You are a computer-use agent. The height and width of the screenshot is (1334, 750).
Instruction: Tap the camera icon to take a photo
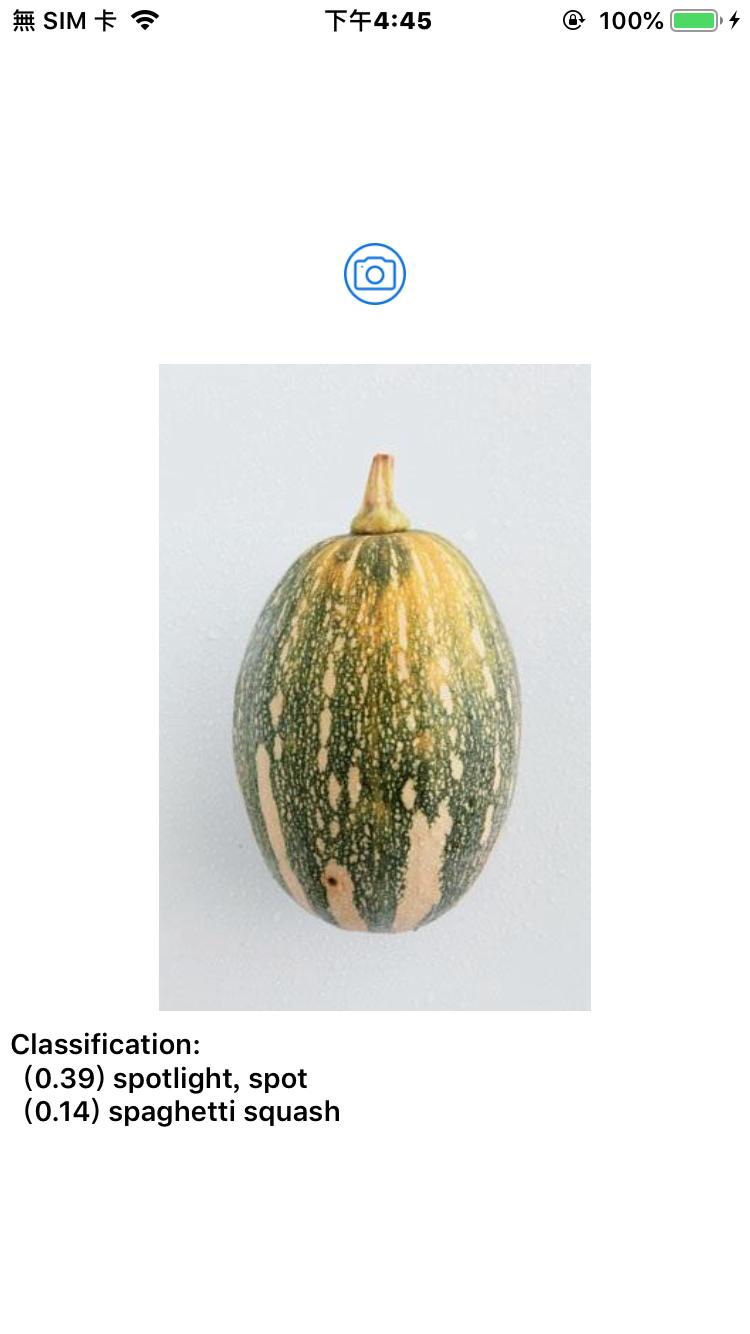(x=375, y=274)
